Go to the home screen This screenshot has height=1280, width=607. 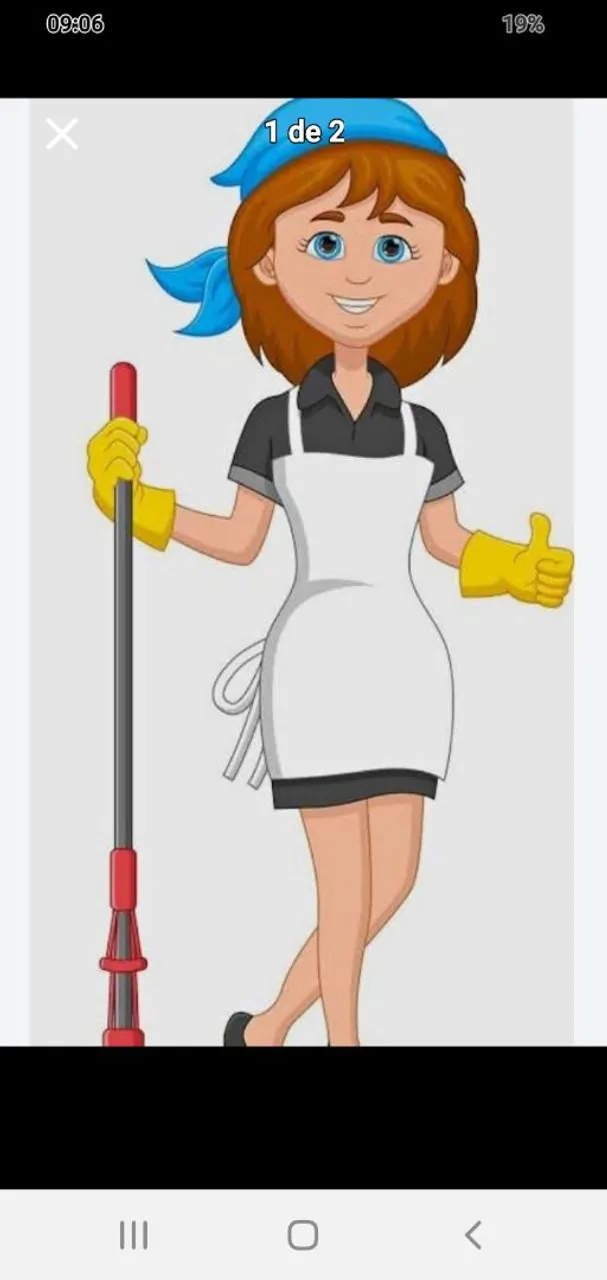tap(303, 1235)
